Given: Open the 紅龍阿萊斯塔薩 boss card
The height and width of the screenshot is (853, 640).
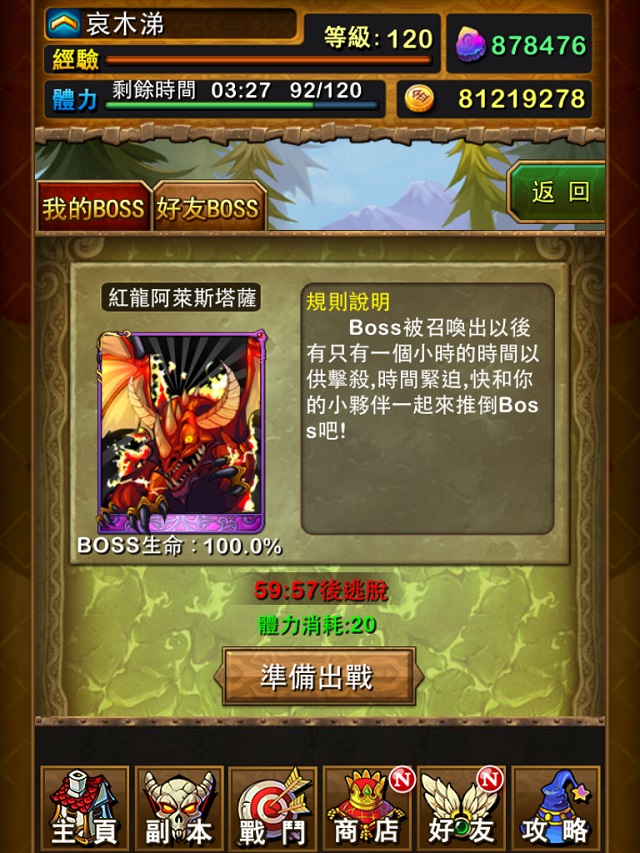Looking at the screenshot, I should (x=181, y=432).
